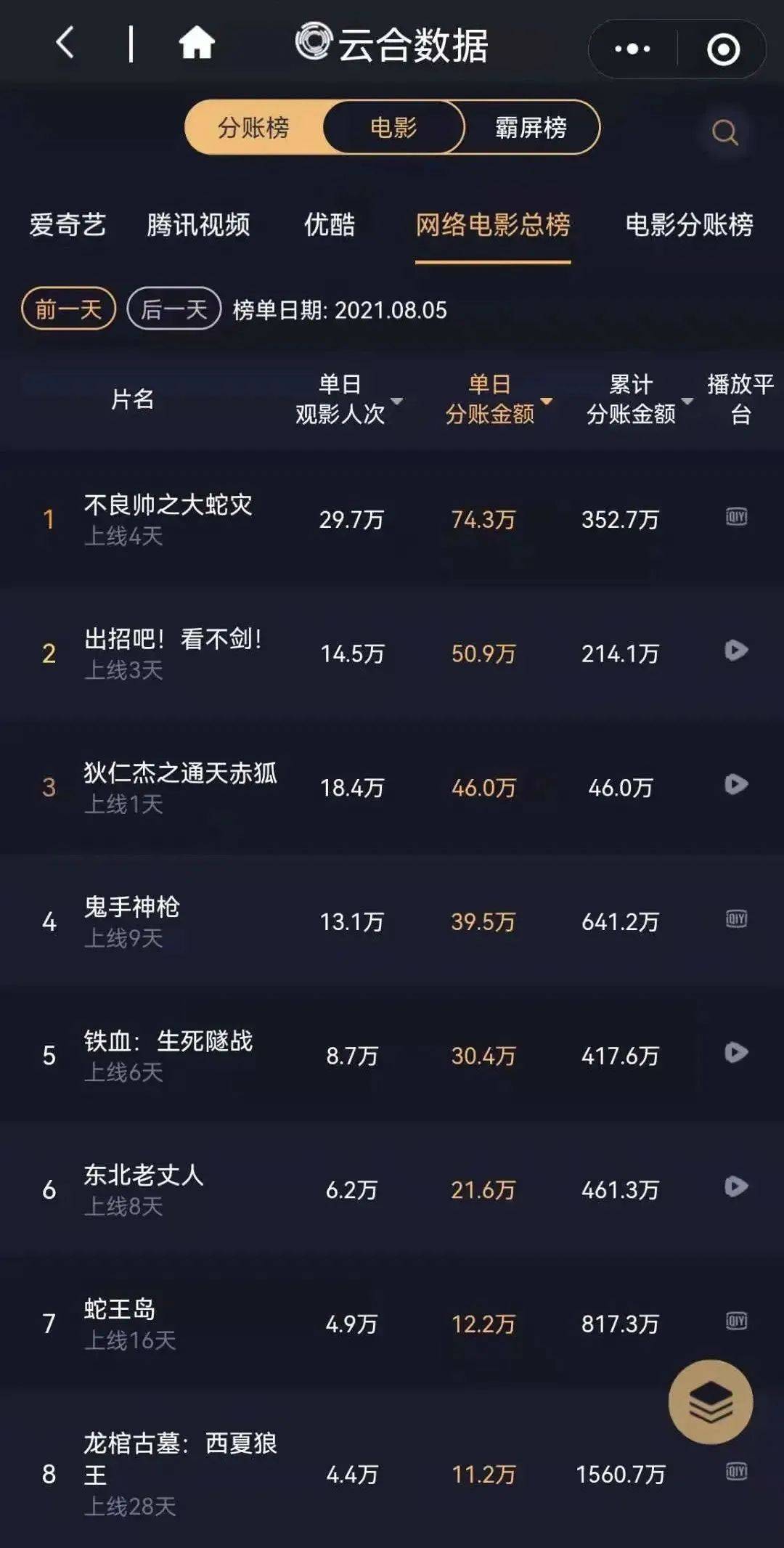Tap the floating gold layers button
Image resolution: width=784 pixels, height=1548 pixels.
point(711,1401)
